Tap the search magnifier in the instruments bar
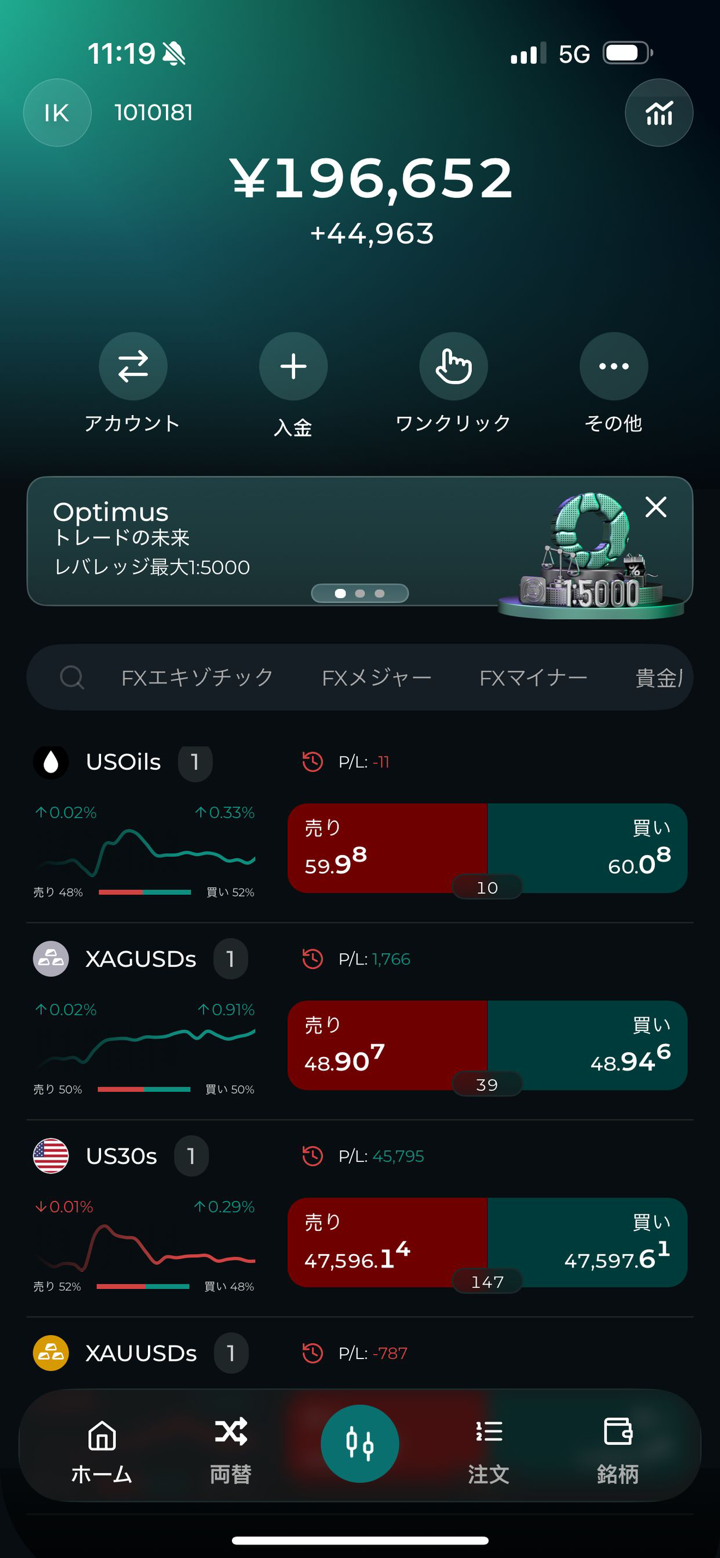This screenshot has width=720, height=1558. coord(71,678)
